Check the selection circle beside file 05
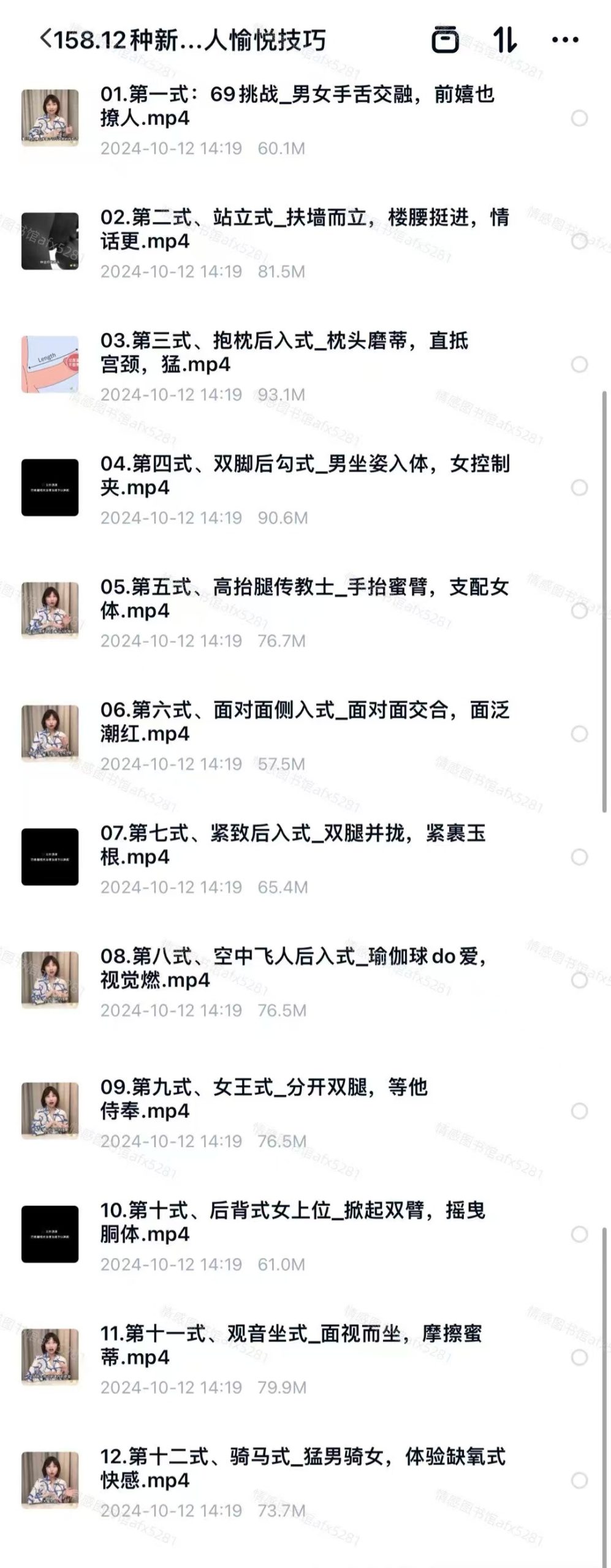This screenshot has height=1568, width=611. [x=579, y=611]
